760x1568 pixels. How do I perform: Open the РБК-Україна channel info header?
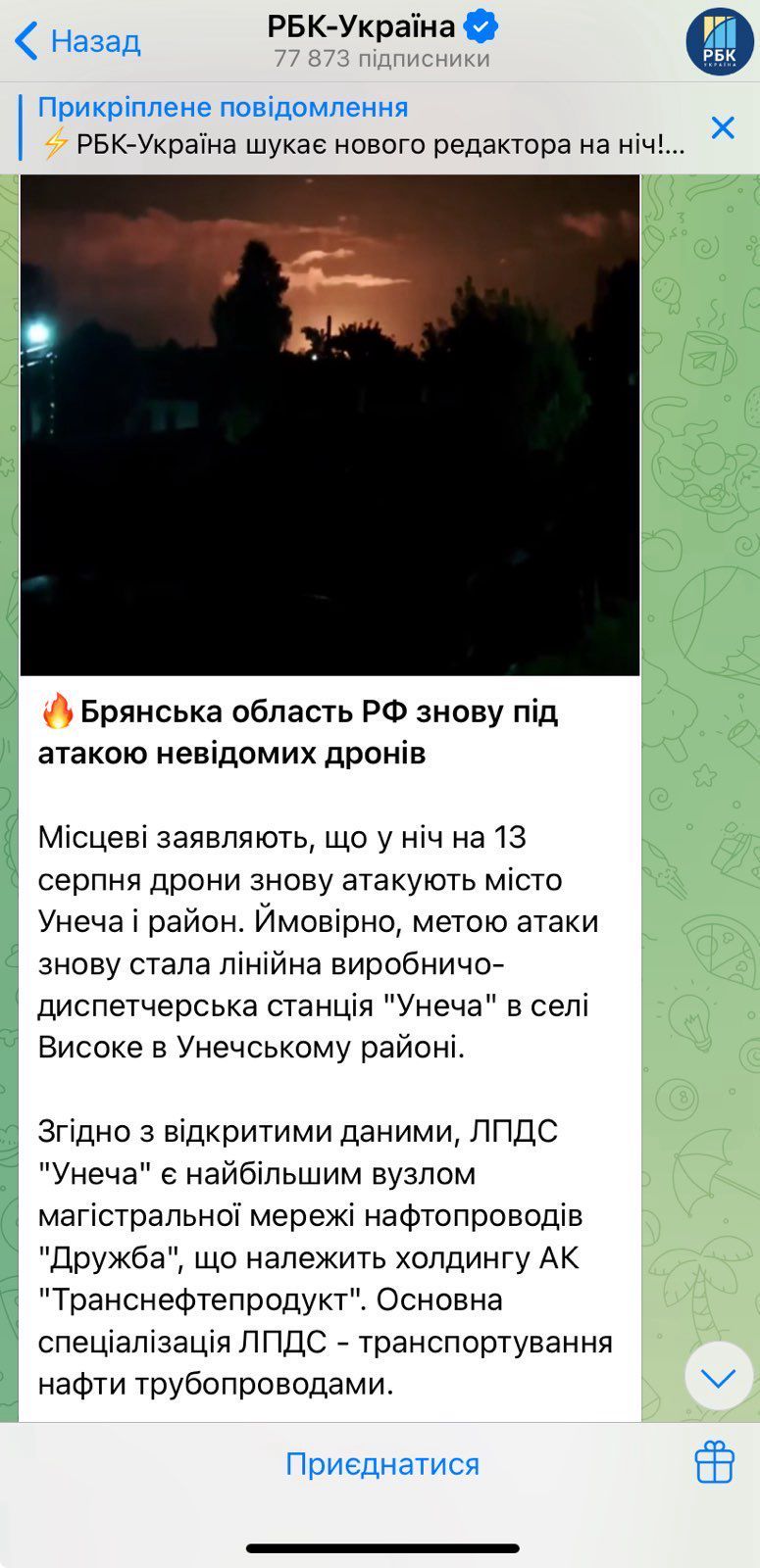coord(380,41)
